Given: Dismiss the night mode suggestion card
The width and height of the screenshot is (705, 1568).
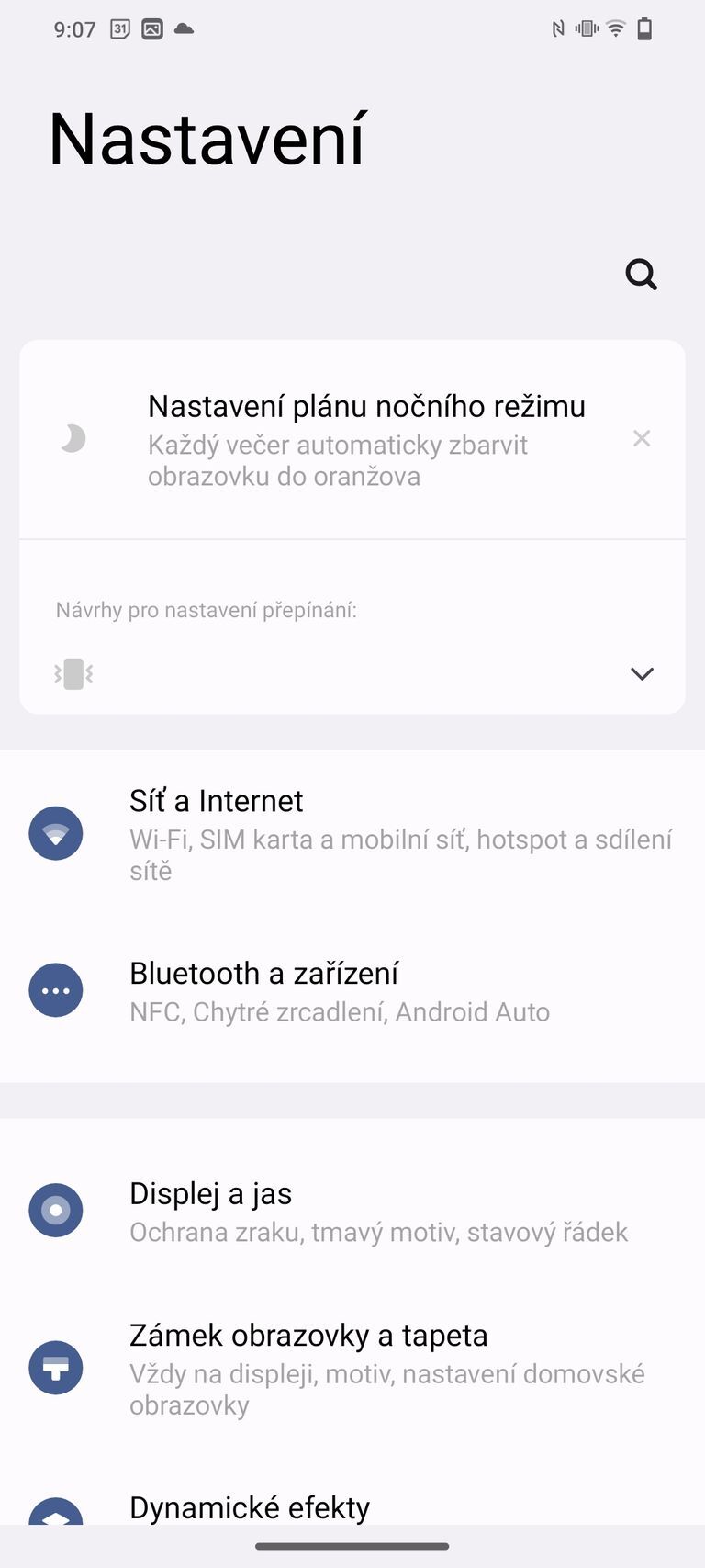Looking at the screenshot, I should tap(641, 438).
